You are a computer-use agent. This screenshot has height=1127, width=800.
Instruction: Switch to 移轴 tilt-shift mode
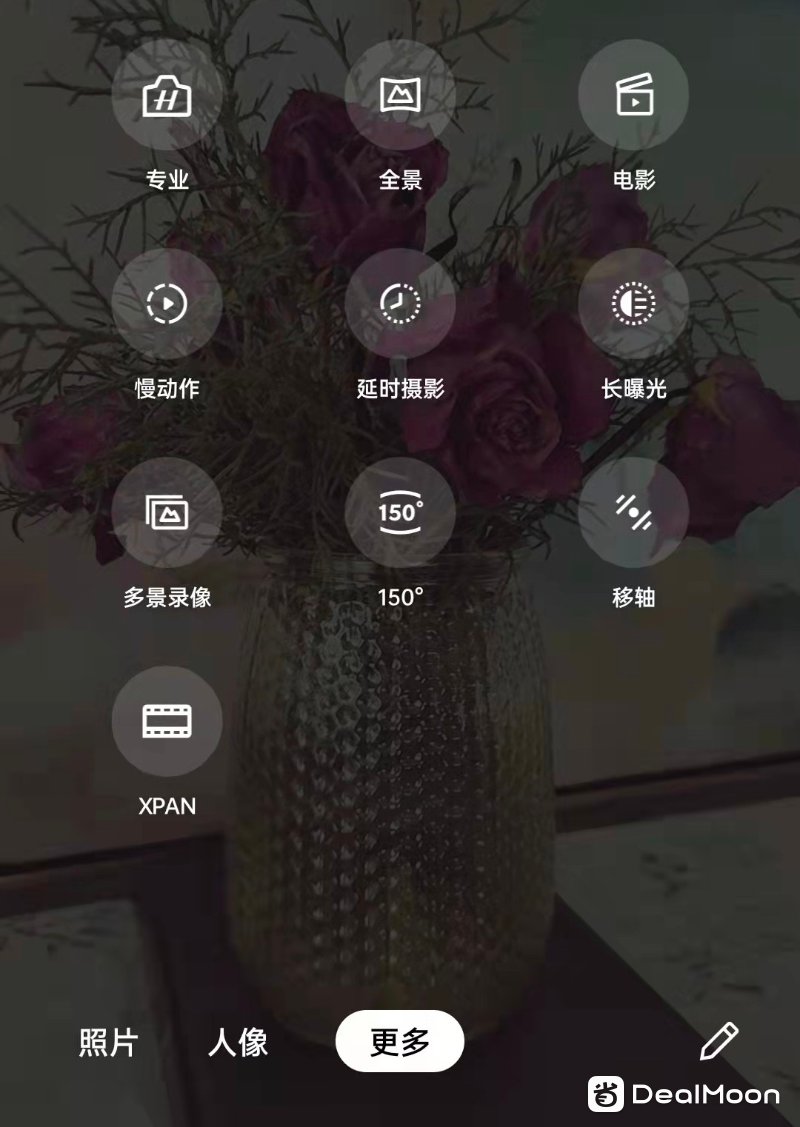tap(634, 513)
